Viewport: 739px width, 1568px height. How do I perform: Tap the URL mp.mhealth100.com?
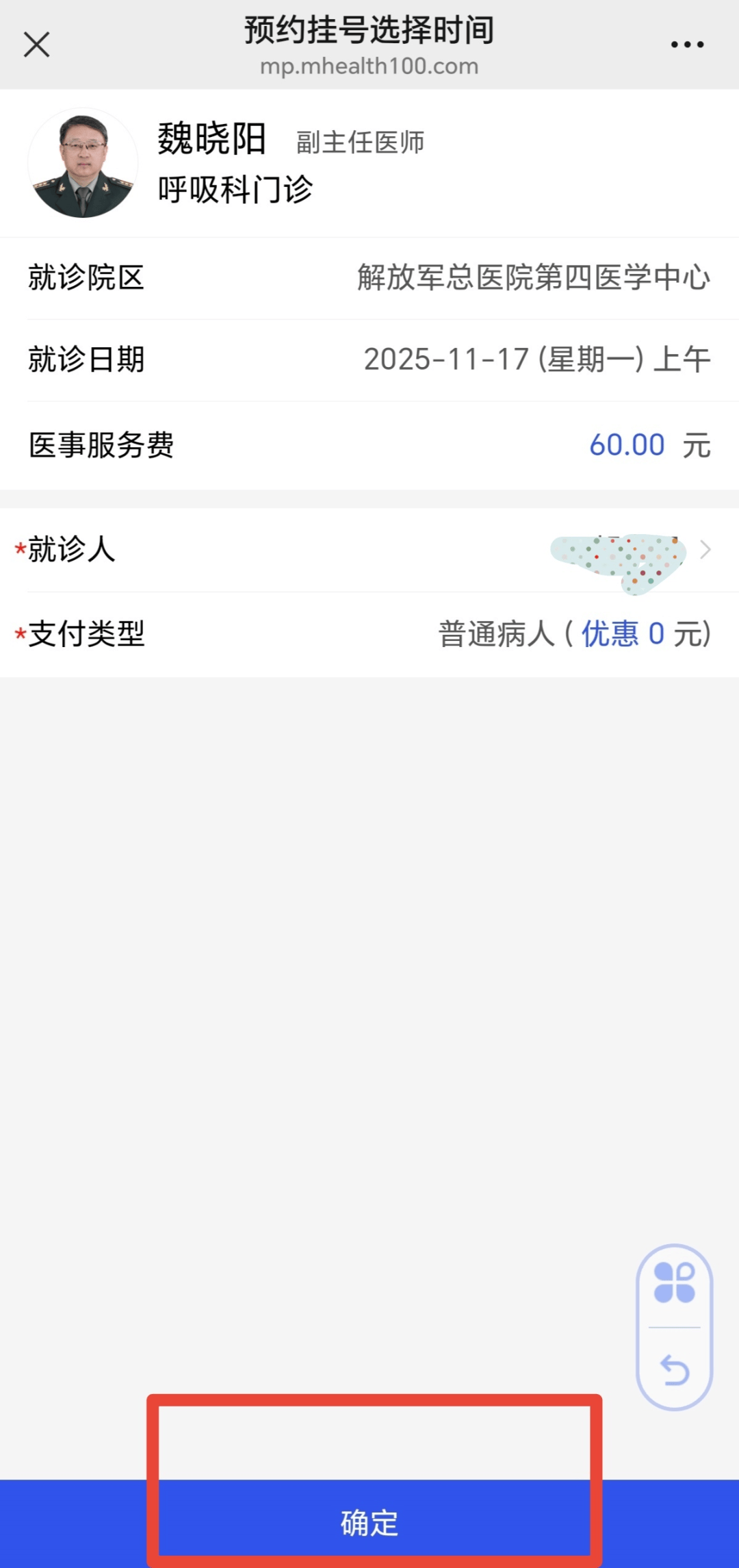pos(368,66)
